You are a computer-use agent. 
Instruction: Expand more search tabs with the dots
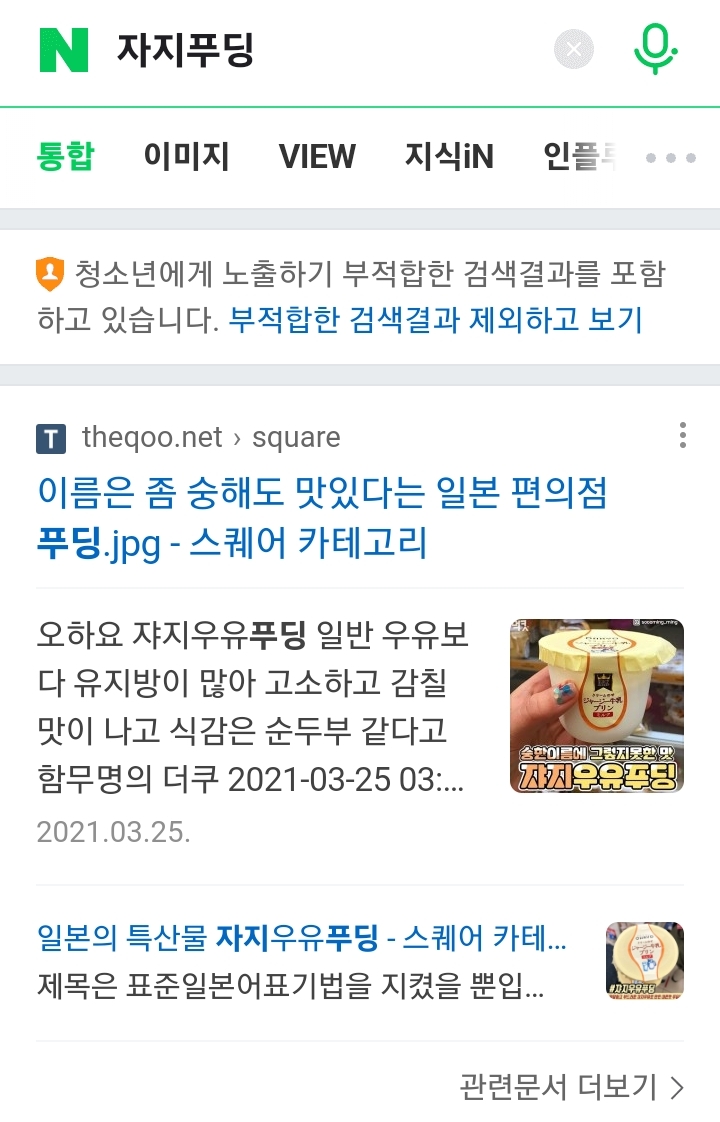click(x=670, y=158)
